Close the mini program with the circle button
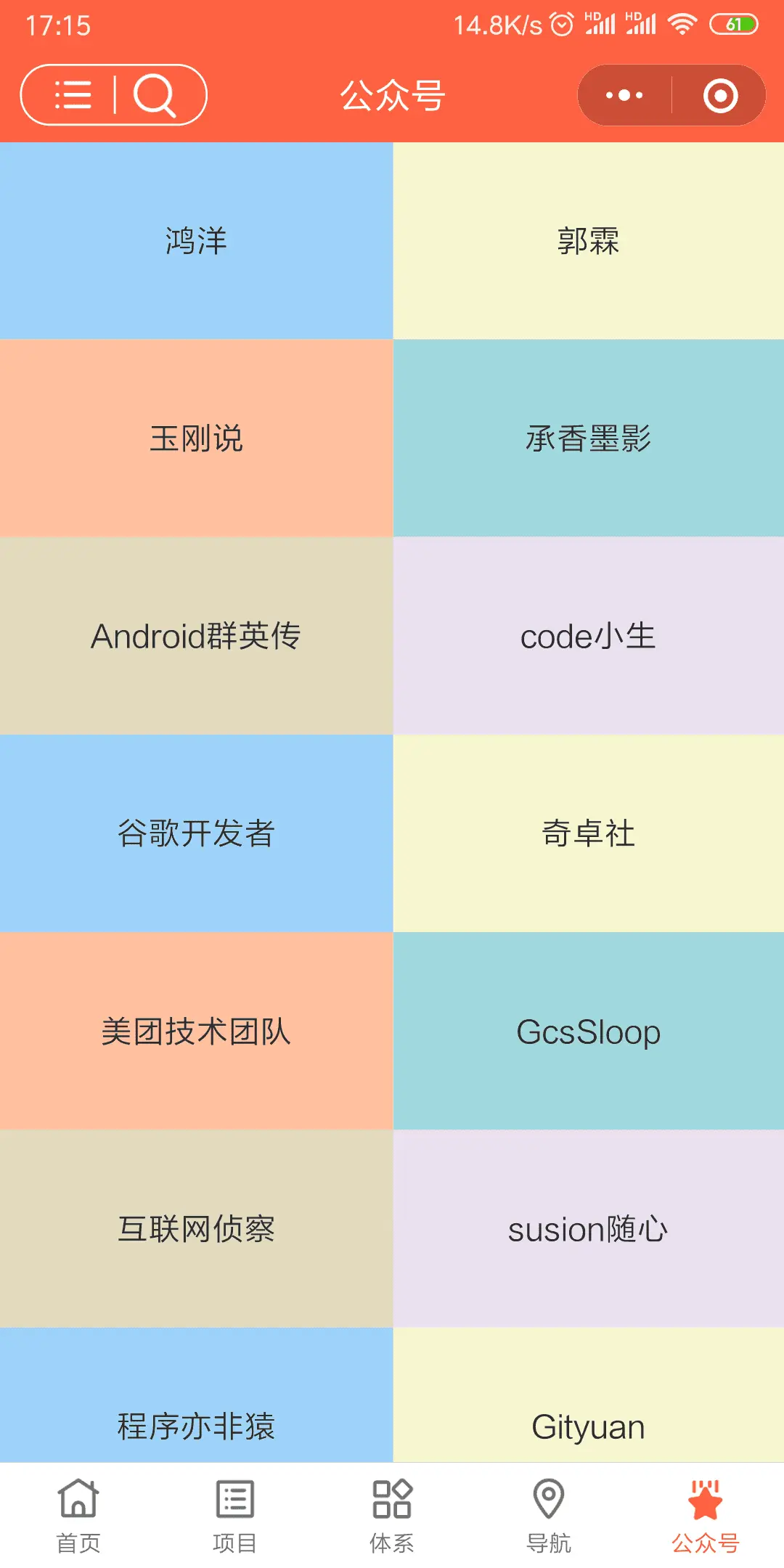 (x=720, y=95)
